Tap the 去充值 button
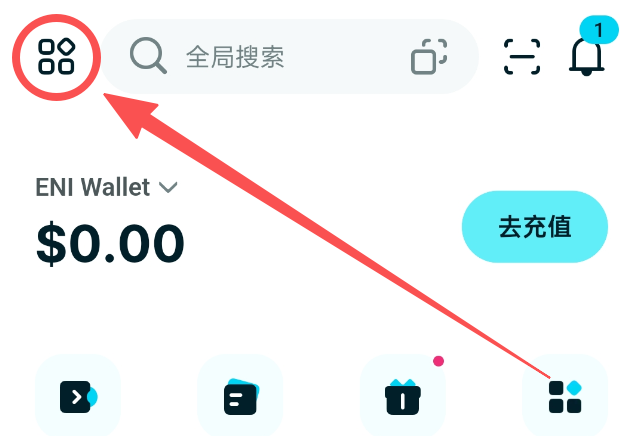This screenshot has width=640, height=436. [534, 226]
